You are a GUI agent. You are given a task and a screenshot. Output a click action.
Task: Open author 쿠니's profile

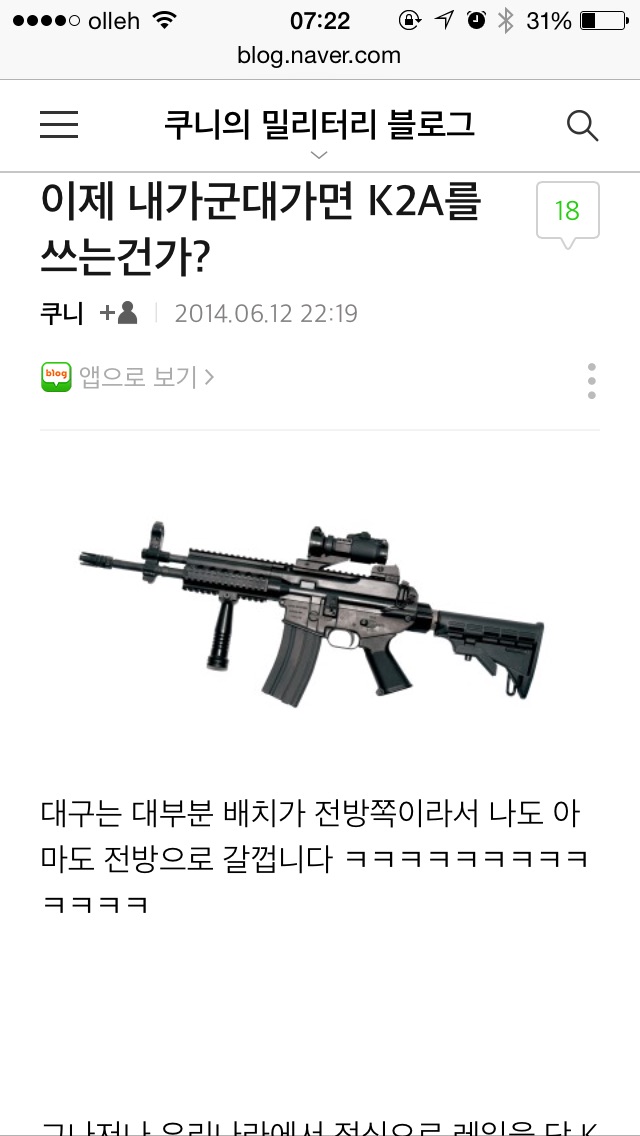click(x=61, y=313)
